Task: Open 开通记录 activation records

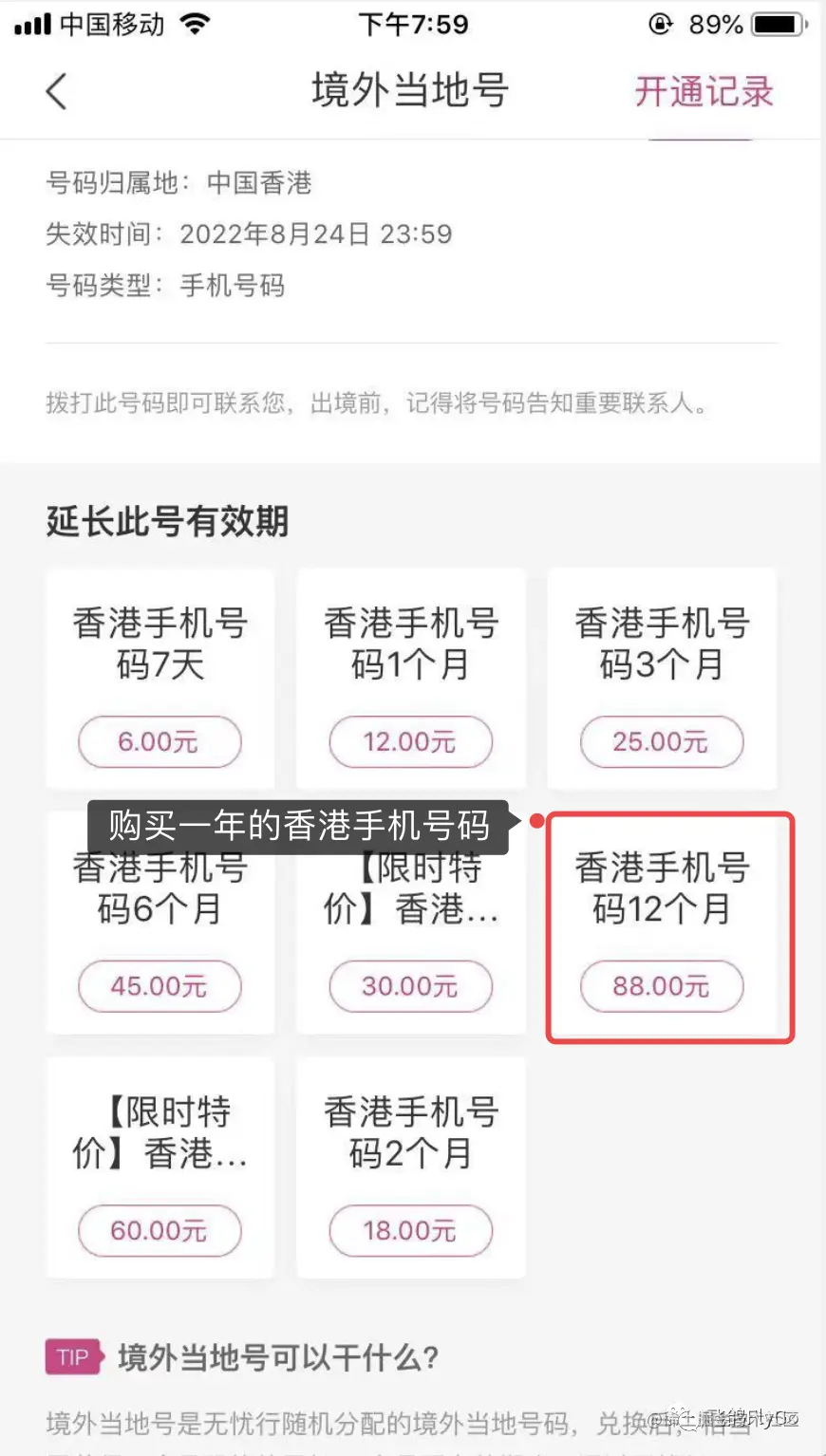Action: coord(704,92)
